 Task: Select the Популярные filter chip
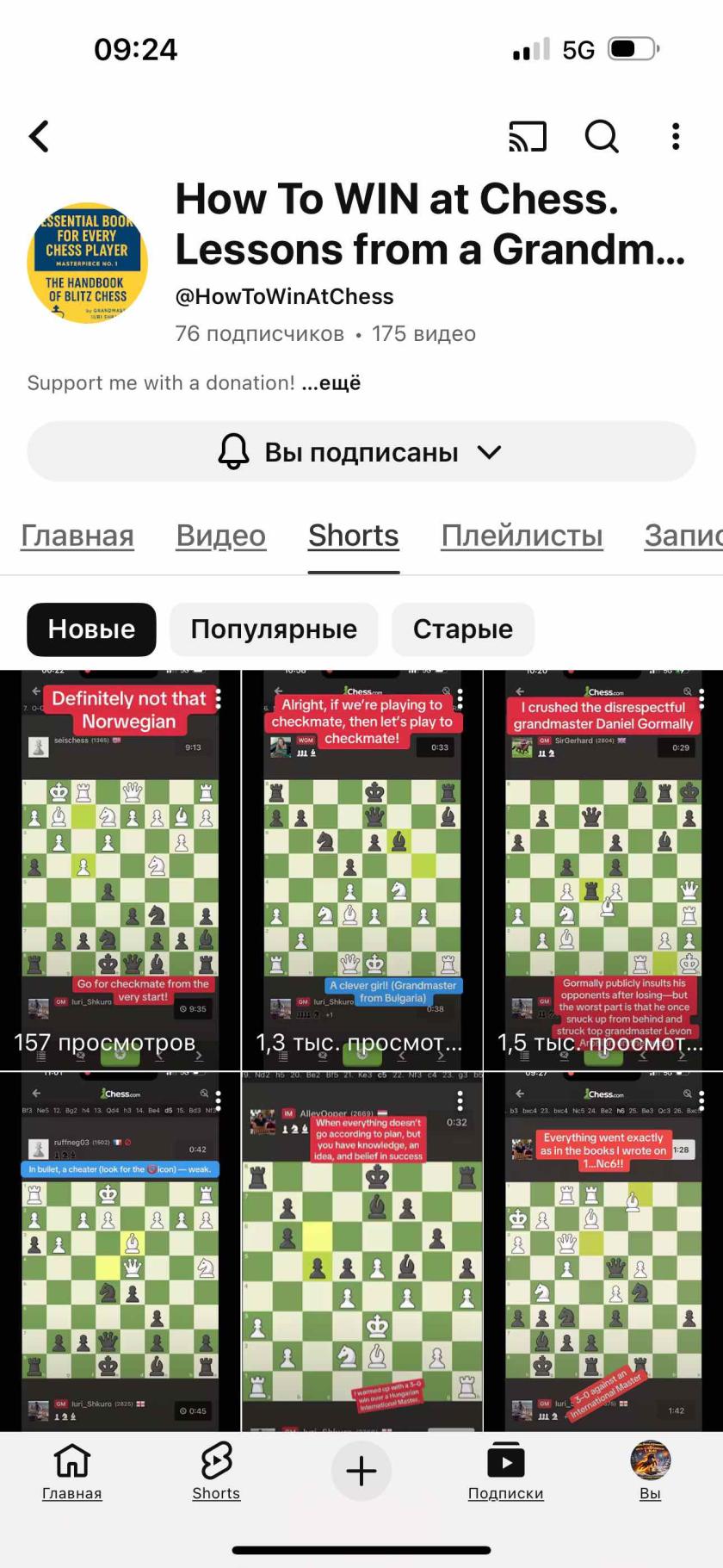point(274,629)
